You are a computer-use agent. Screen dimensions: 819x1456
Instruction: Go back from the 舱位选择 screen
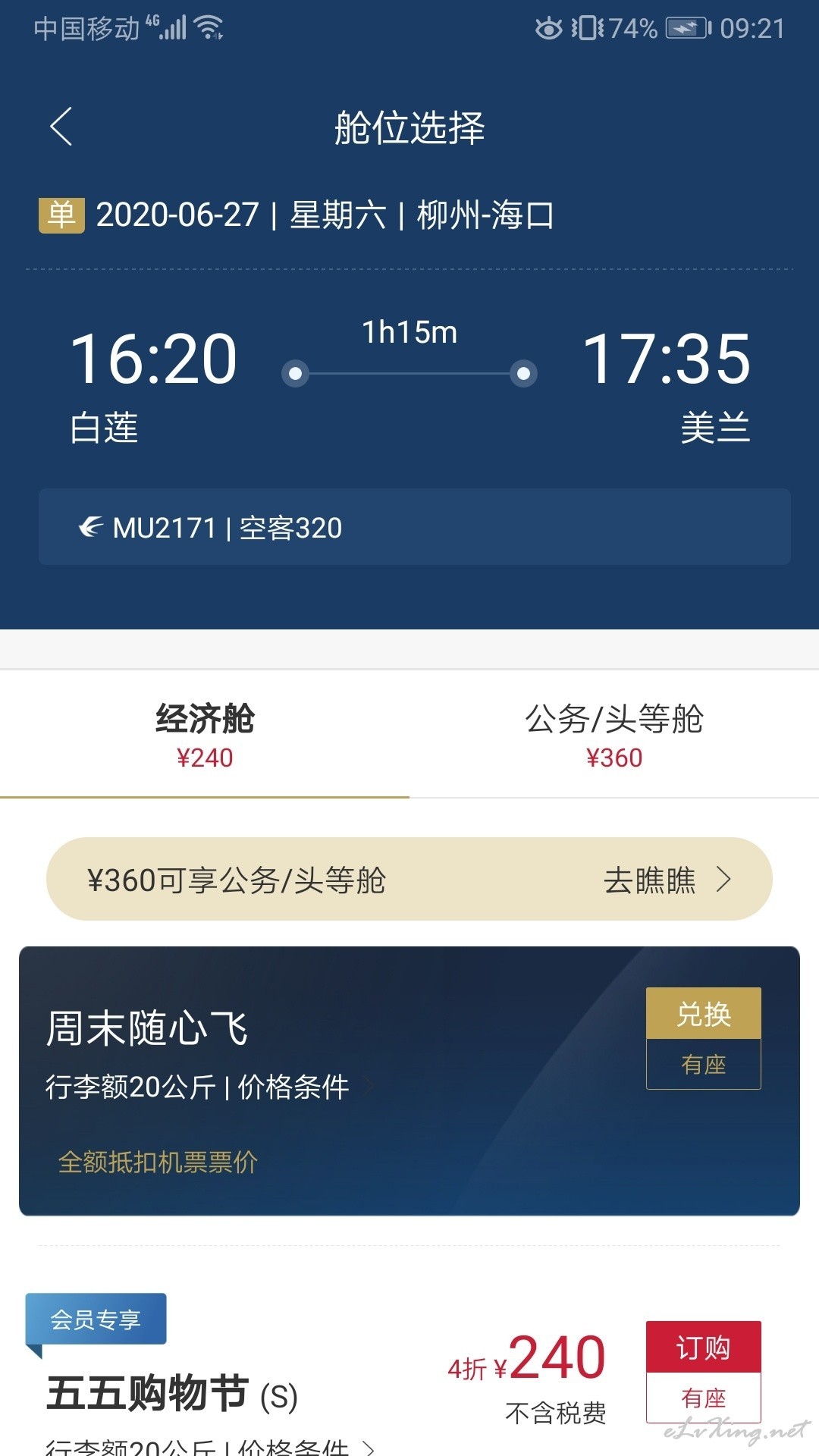(61, 127)
